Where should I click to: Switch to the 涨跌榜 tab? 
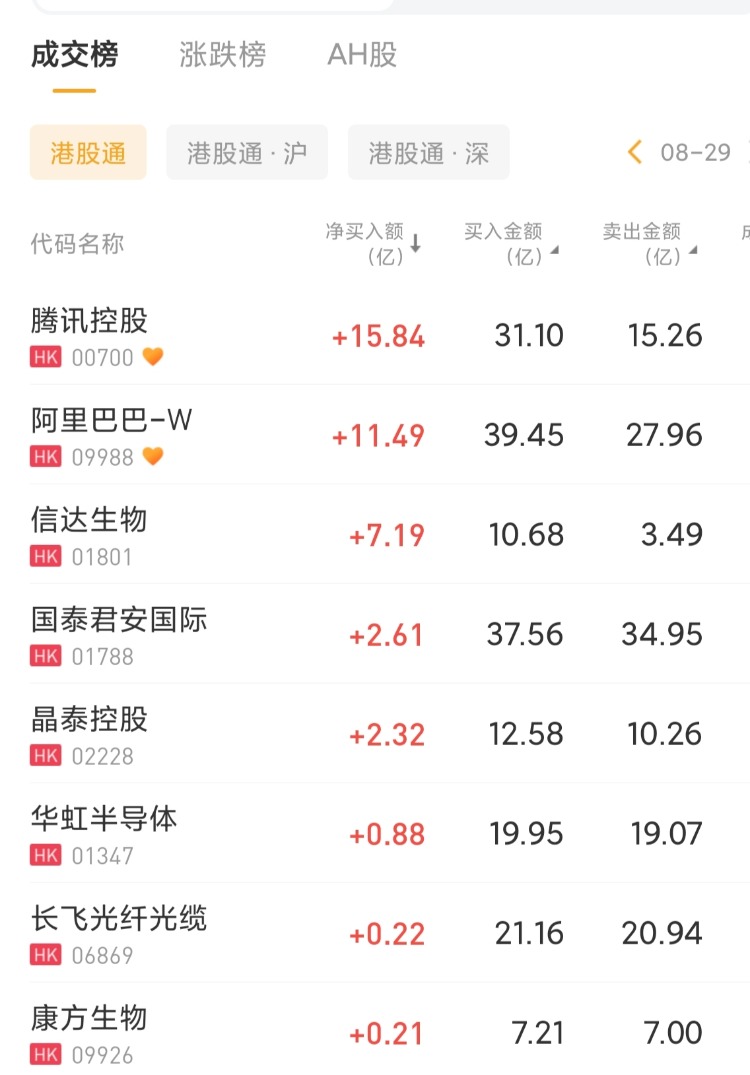(x=223, y=55)
